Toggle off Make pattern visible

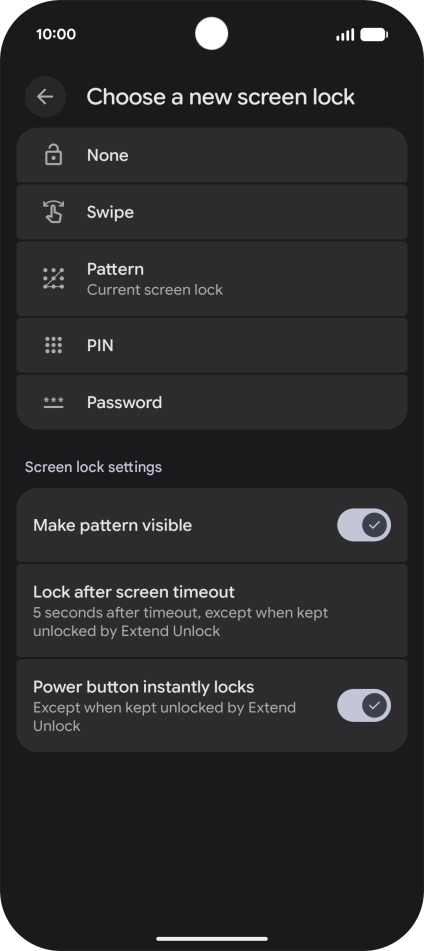click(x=364, y=525)
